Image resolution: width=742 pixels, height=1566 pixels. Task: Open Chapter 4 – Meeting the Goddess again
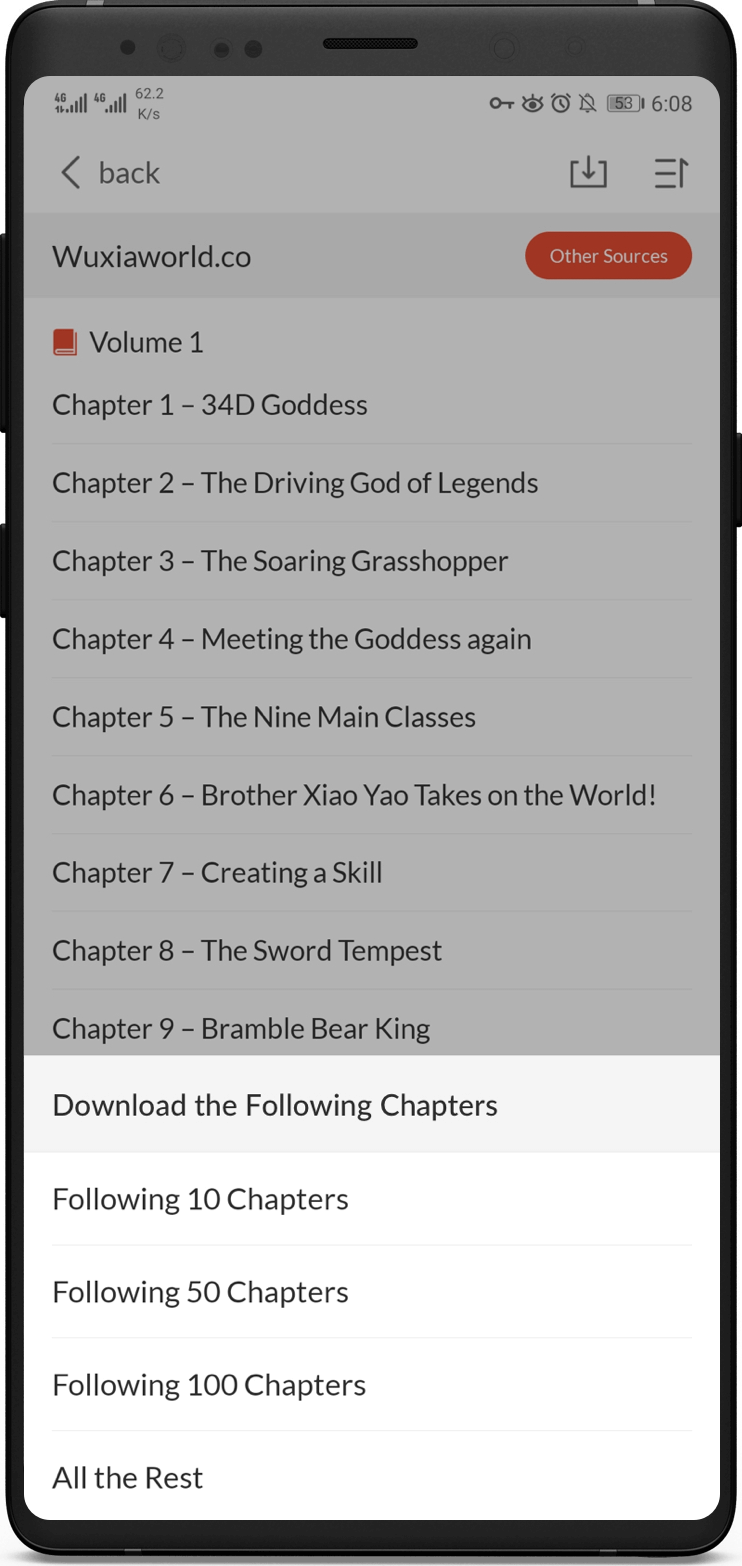[x=291, y=639]
